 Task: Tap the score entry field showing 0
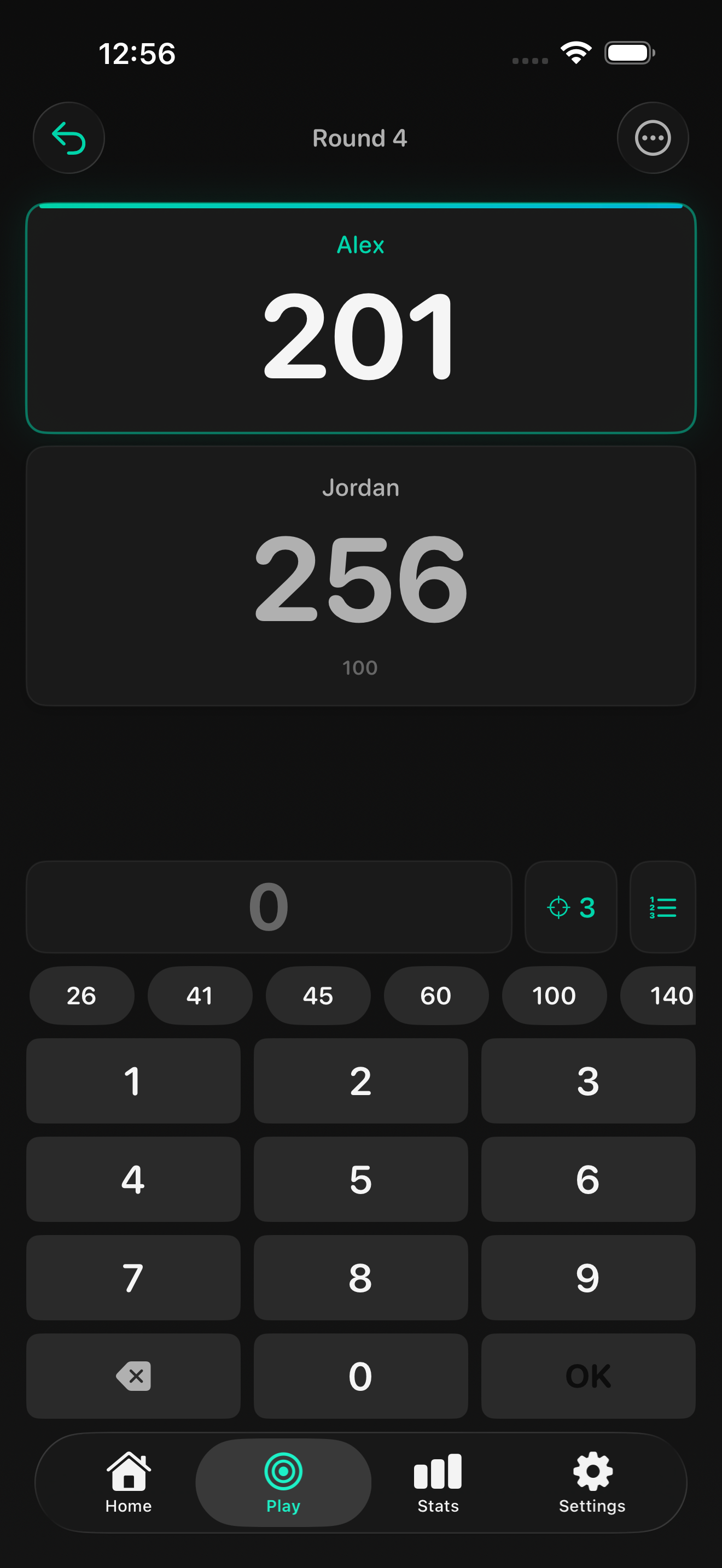(x=269, y=908)
